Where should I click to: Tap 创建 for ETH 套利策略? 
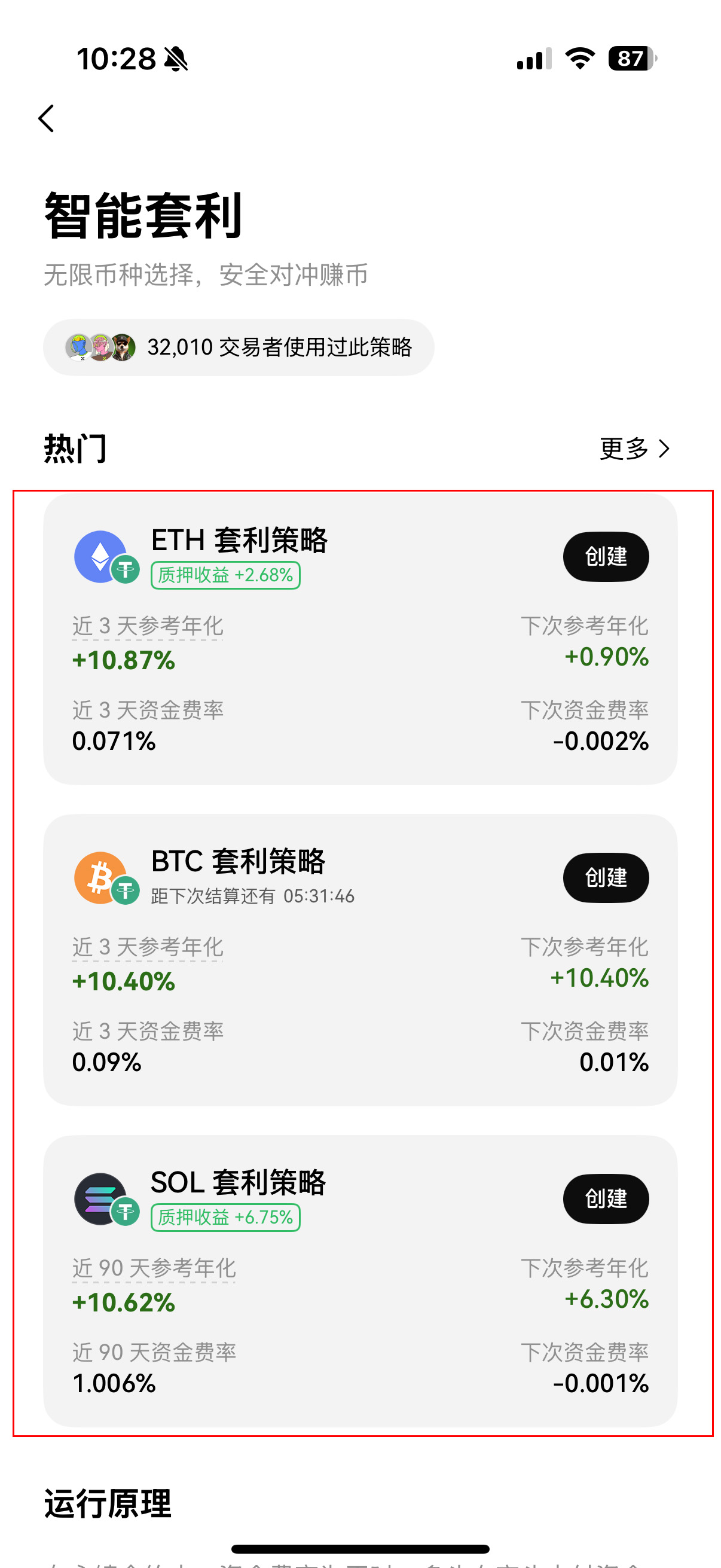[606, 556]
